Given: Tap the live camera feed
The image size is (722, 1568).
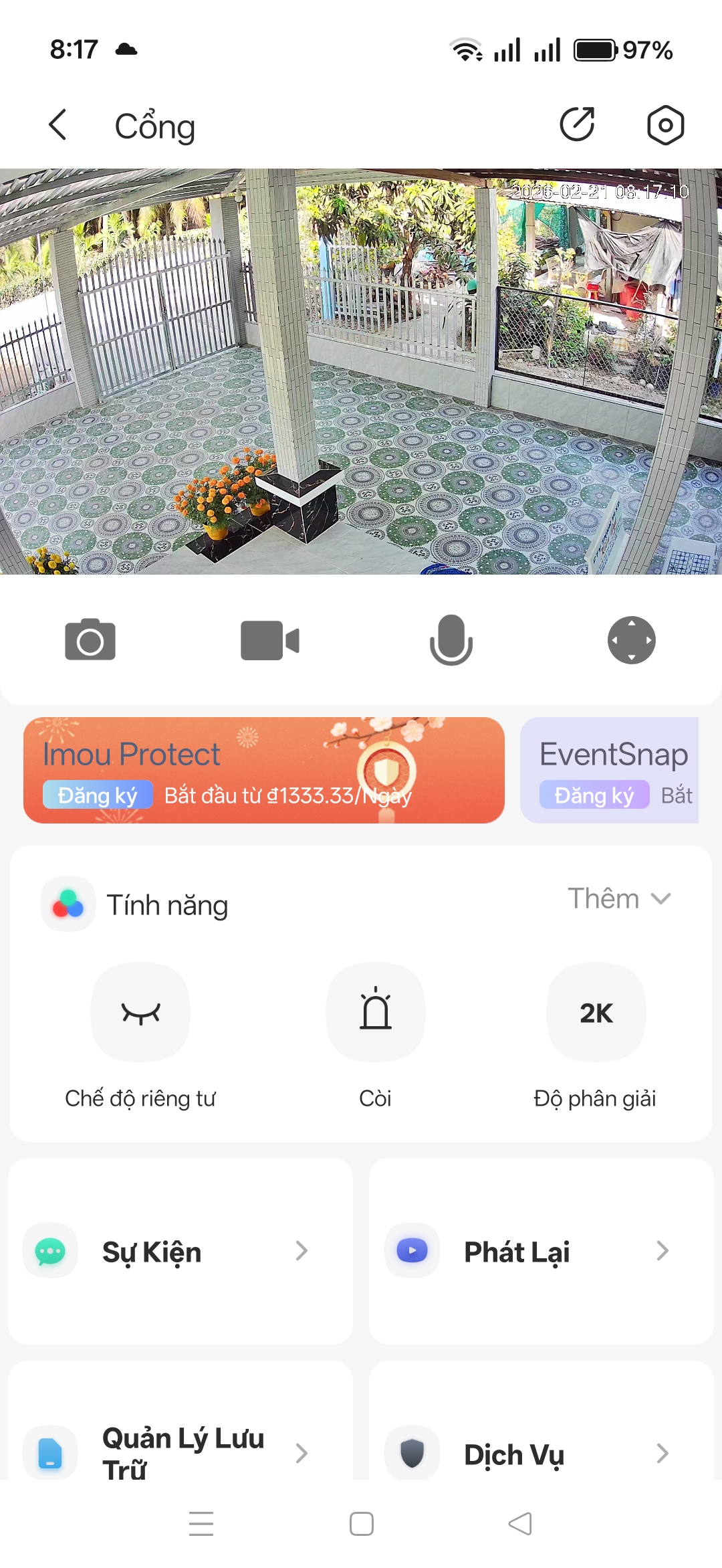Looking at the screenshot, I should (361, 371).
